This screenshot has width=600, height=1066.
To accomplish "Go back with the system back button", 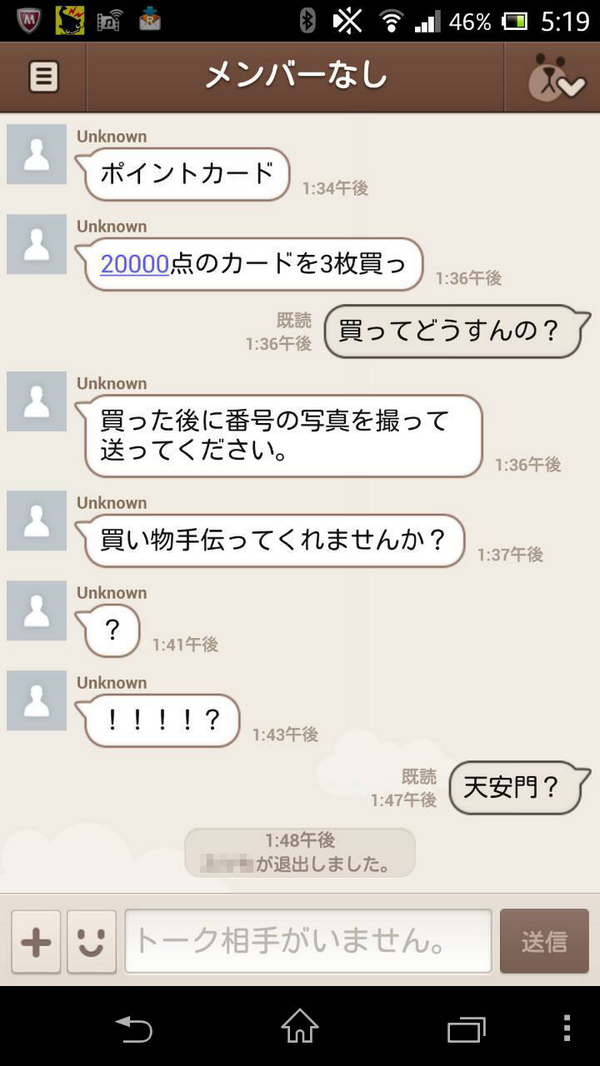I will pos(133,1027).
